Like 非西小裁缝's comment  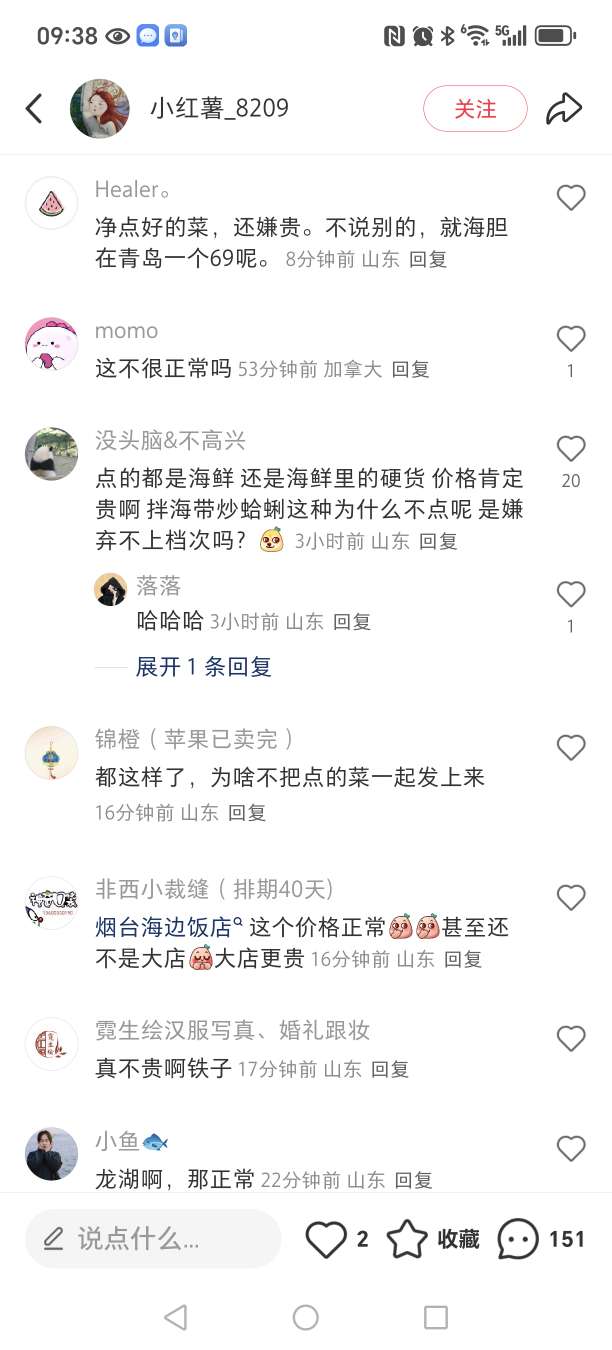[x=571, y=898]
